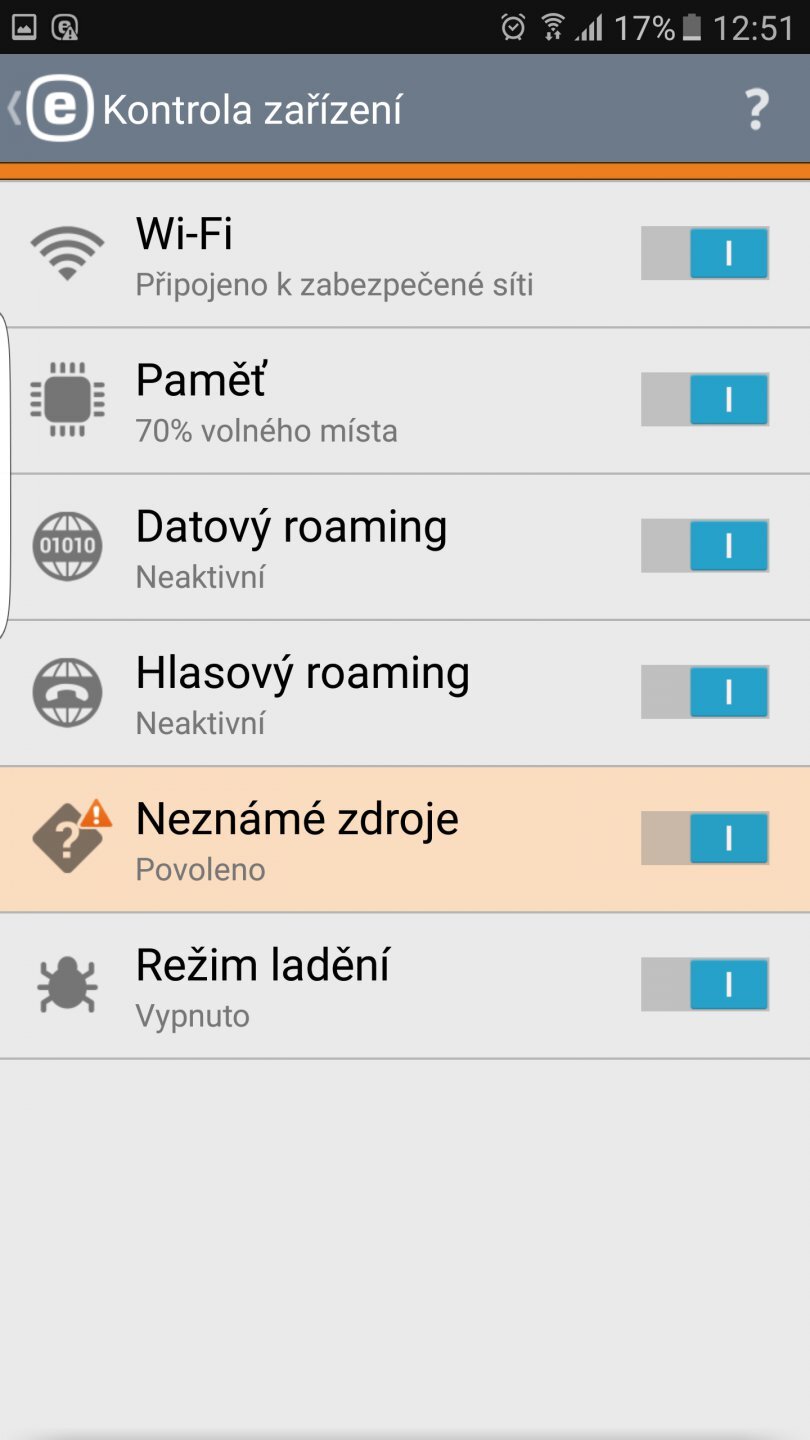Toggle the Datový roaming switch
This screenshot has width=810, height=1440.
704,546
